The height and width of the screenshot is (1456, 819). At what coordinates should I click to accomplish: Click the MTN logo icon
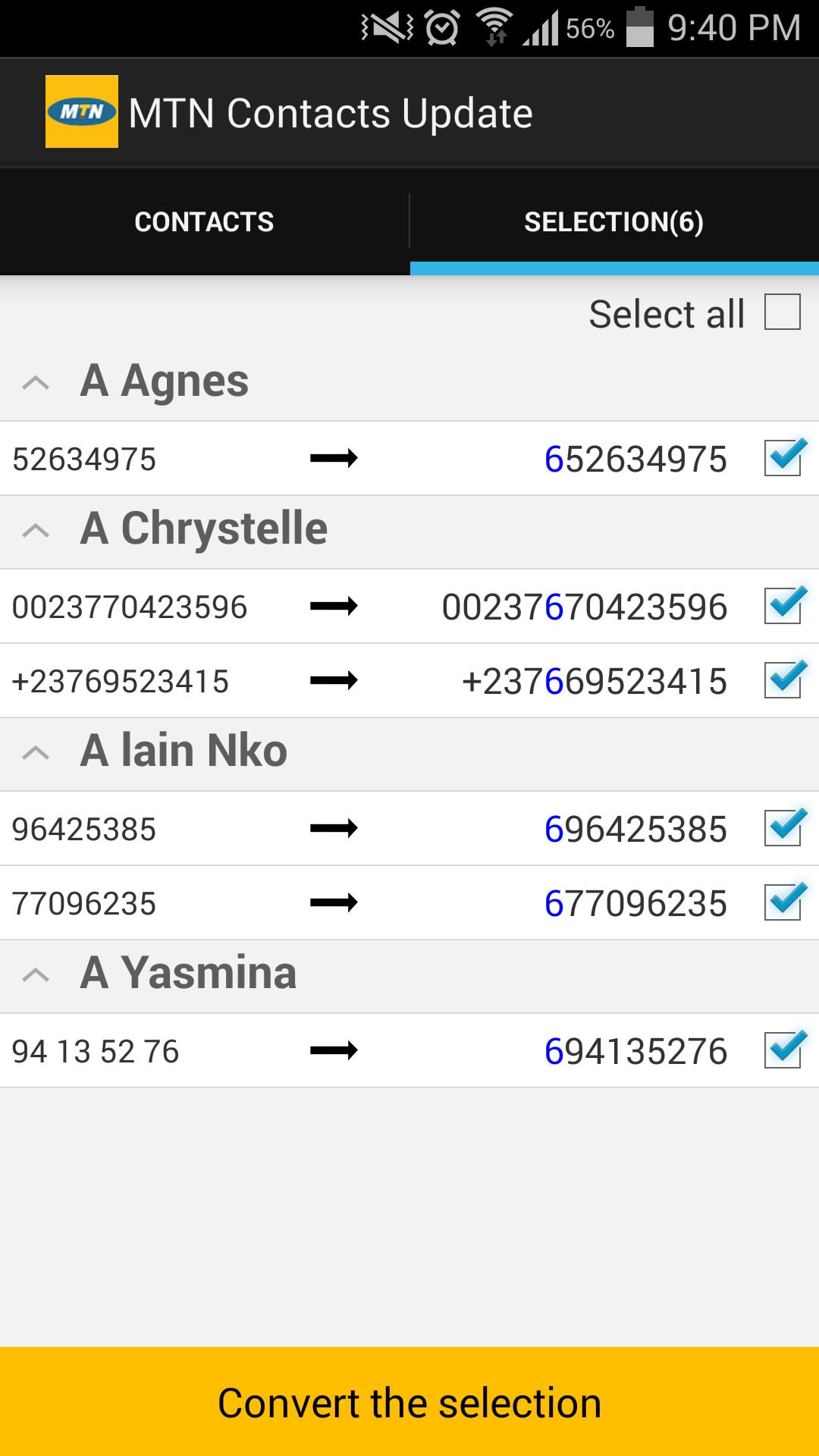tap(83, 110)
